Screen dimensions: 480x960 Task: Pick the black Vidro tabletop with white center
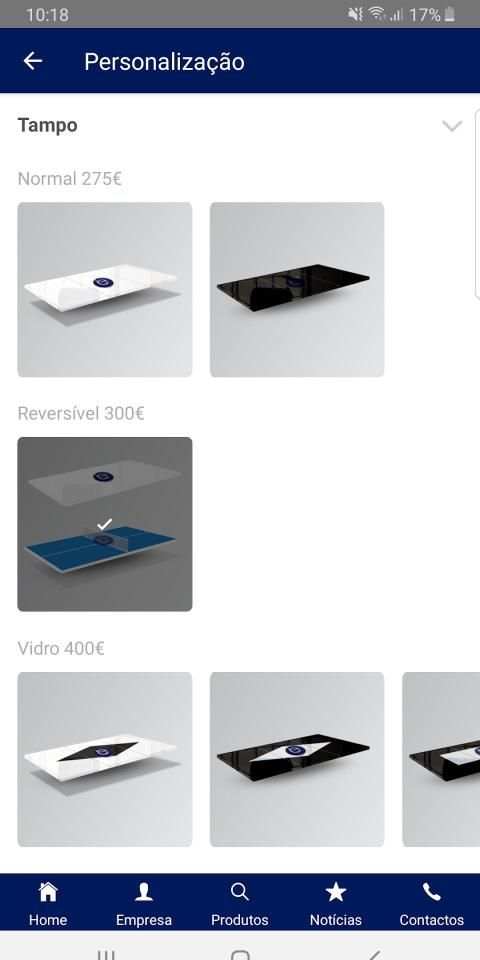pos(297,759)
